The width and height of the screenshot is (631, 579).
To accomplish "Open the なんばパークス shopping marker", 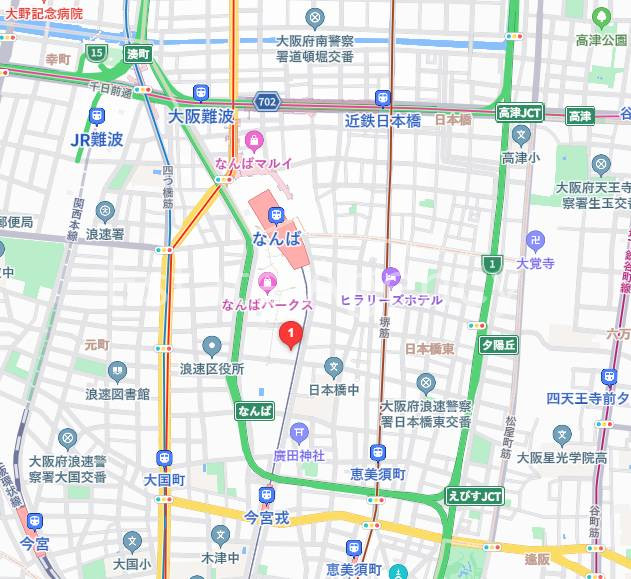I will pos(268,281).
